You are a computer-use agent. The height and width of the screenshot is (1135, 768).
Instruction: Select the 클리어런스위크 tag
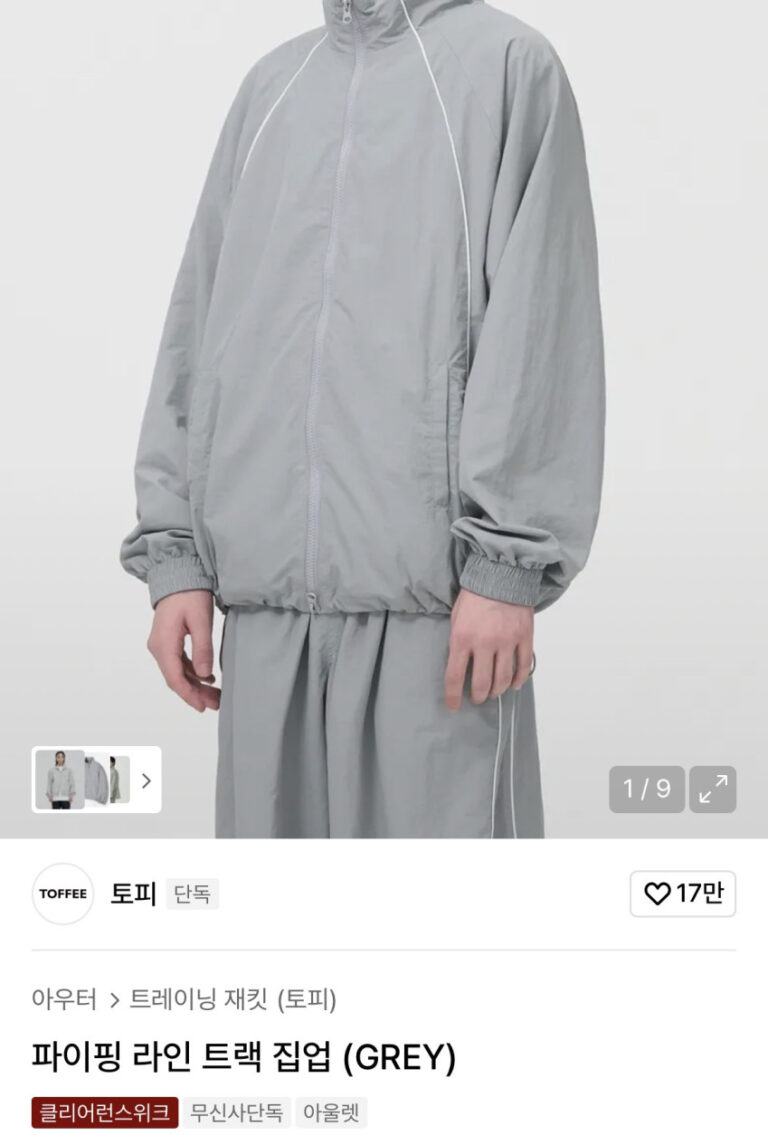click(105, 1111)
